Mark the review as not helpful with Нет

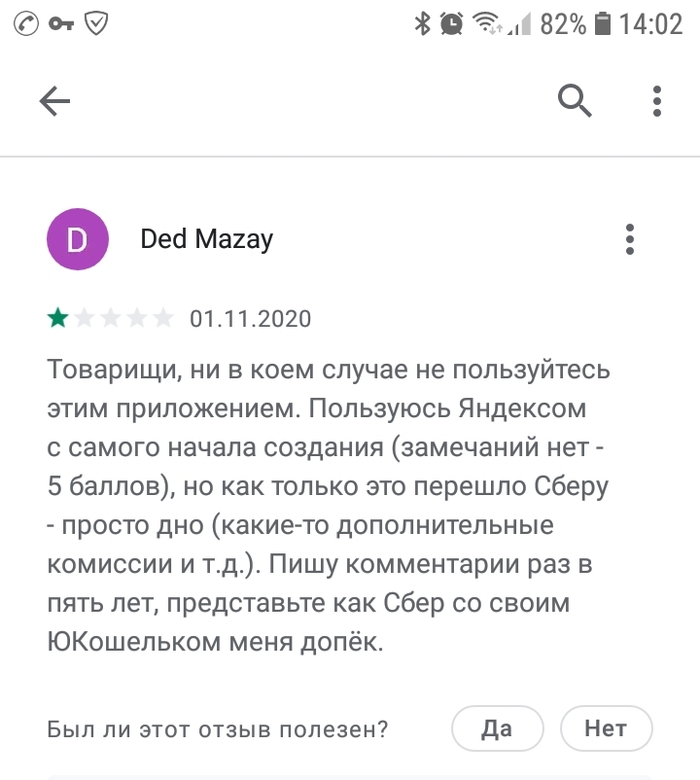point(606,729)
